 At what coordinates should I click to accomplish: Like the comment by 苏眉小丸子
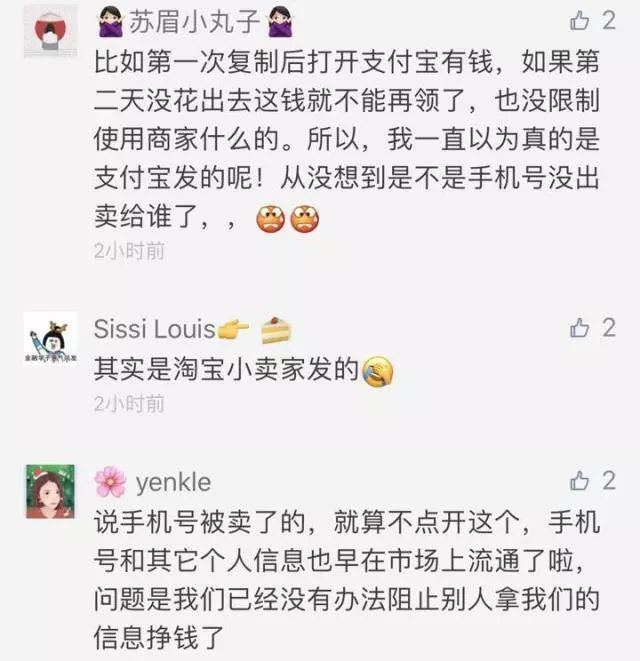pyautogui.click(x=580, y=19)
